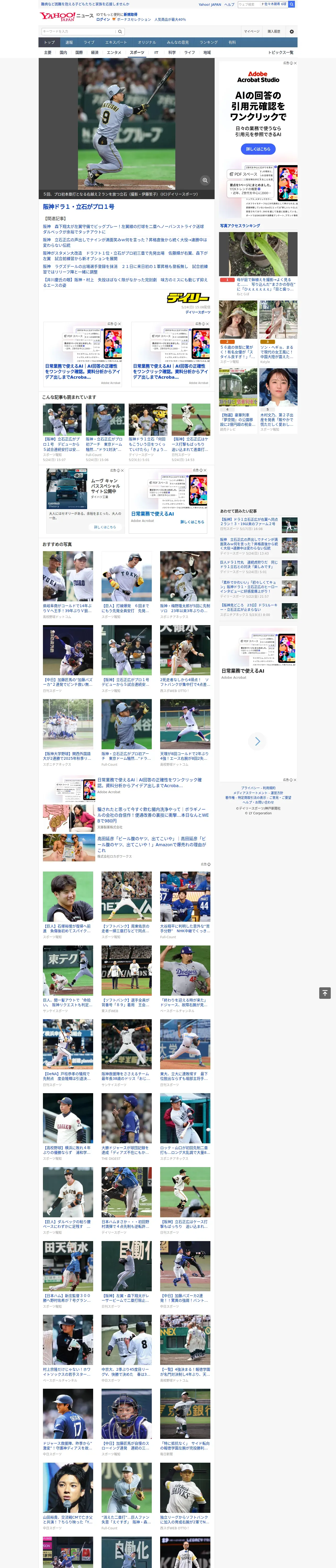Enlarge the main batter photo with magnifier icon
This screenshot has height=1568, width=336.
pos(205,180)
